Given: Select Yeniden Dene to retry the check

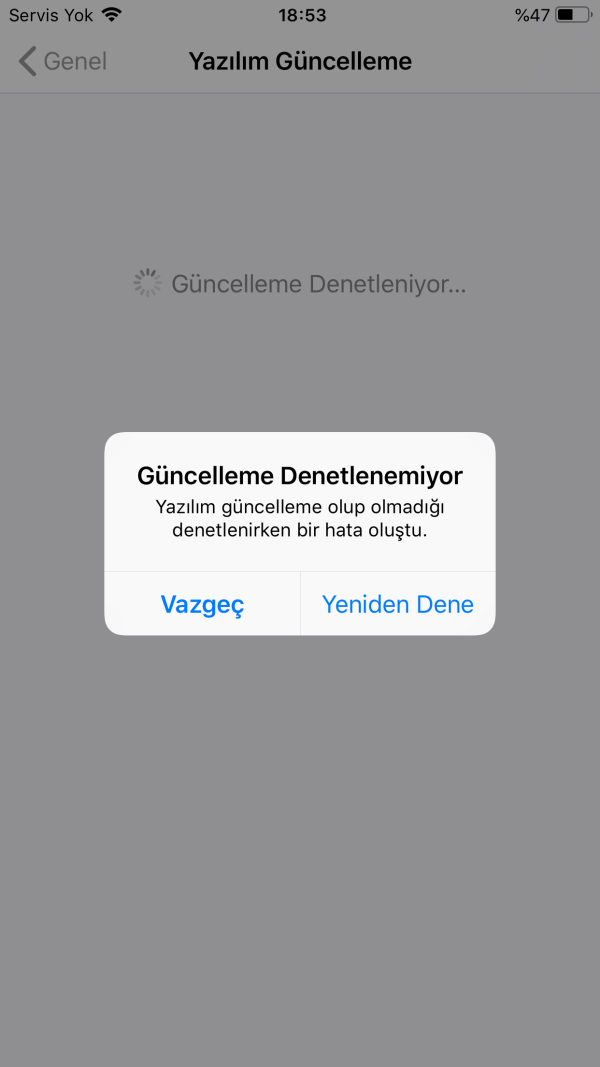Looking at the screenshot, I should pyautogui.click(x=397, y=604).
